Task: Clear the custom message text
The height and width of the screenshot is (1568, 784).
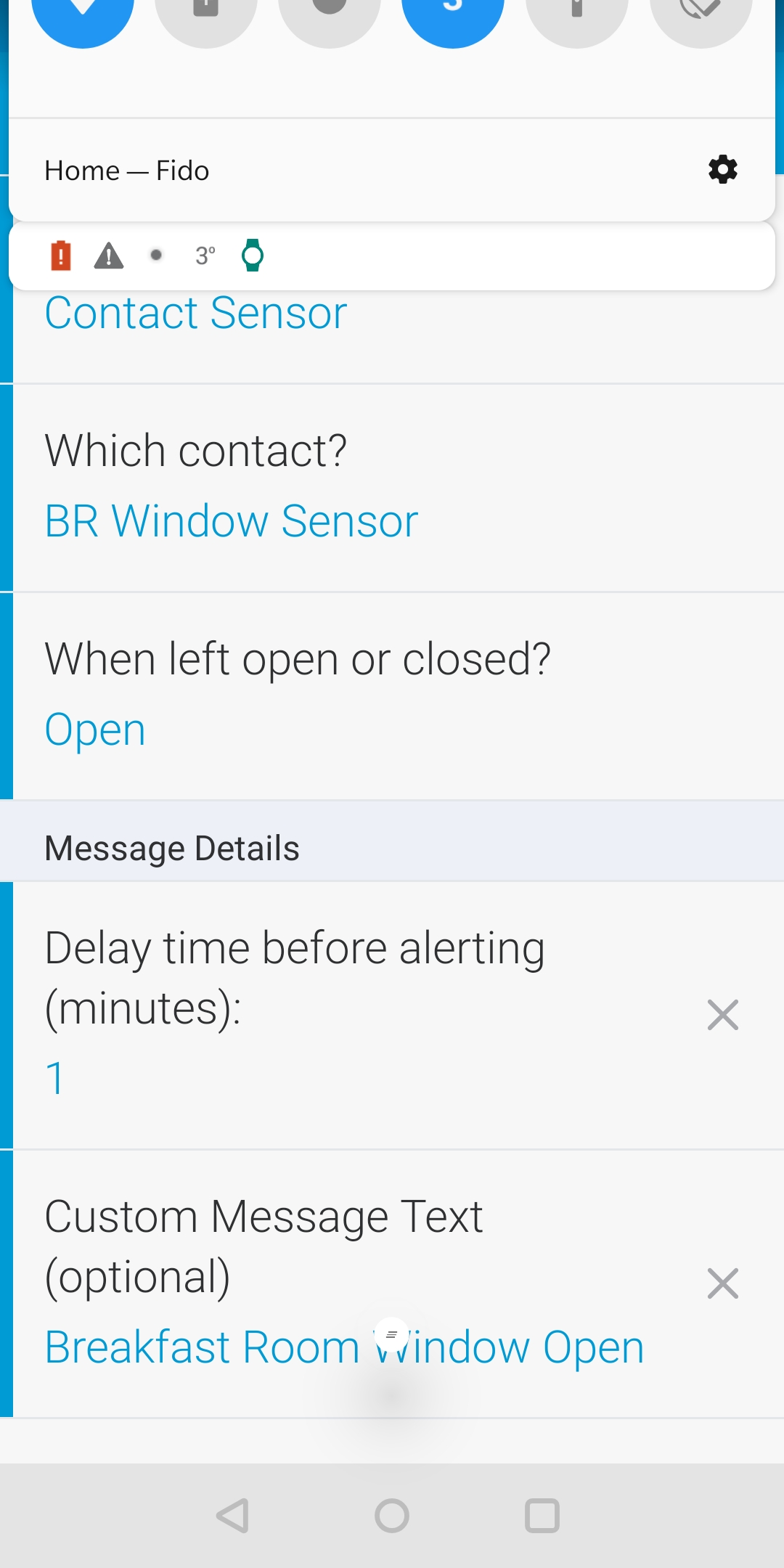Action: pos(722,1283)
